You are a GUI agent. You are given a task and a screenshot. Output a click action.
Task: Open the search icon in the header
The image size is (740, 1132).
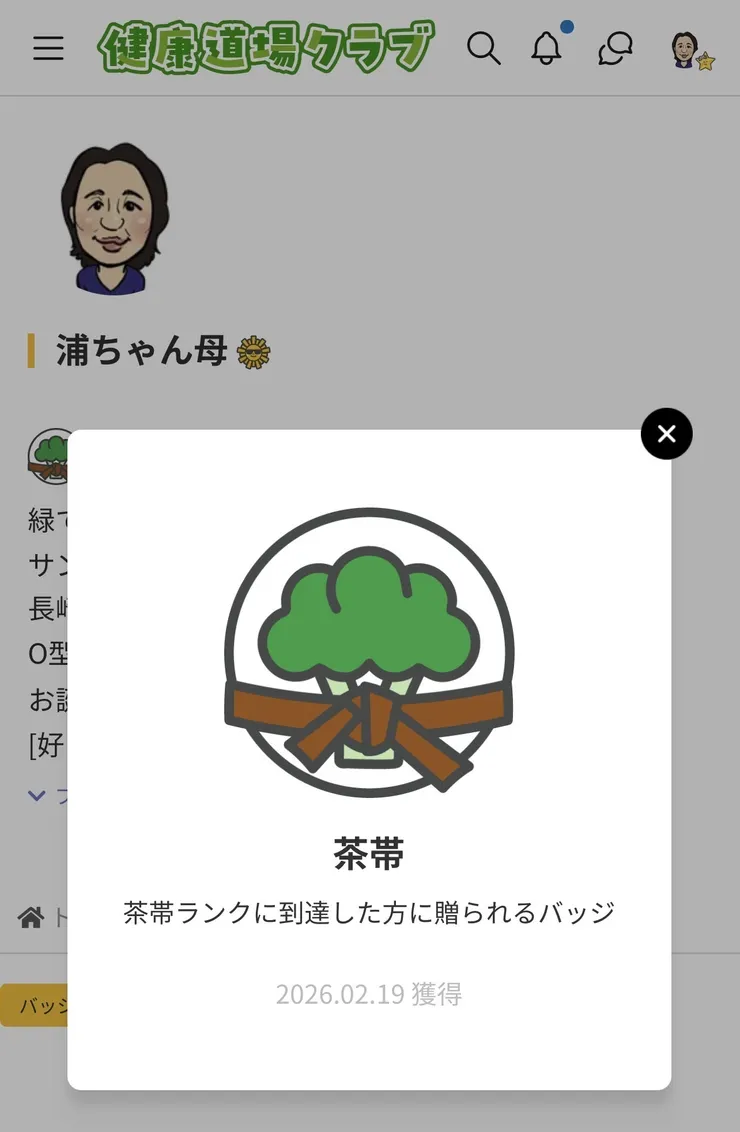point(484,48)
